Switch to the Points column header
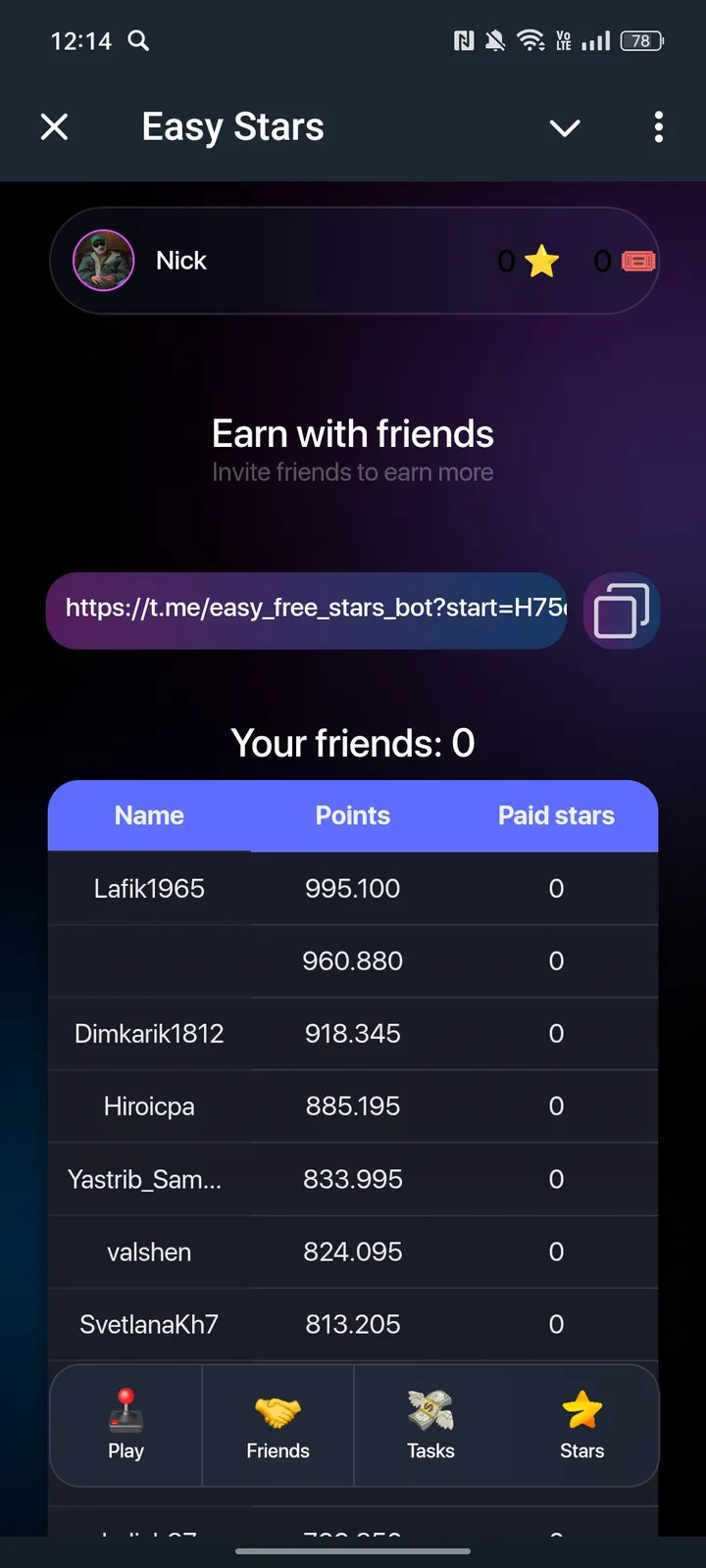706x1568 pixels. pyautogui.click(x=353, y=814)
